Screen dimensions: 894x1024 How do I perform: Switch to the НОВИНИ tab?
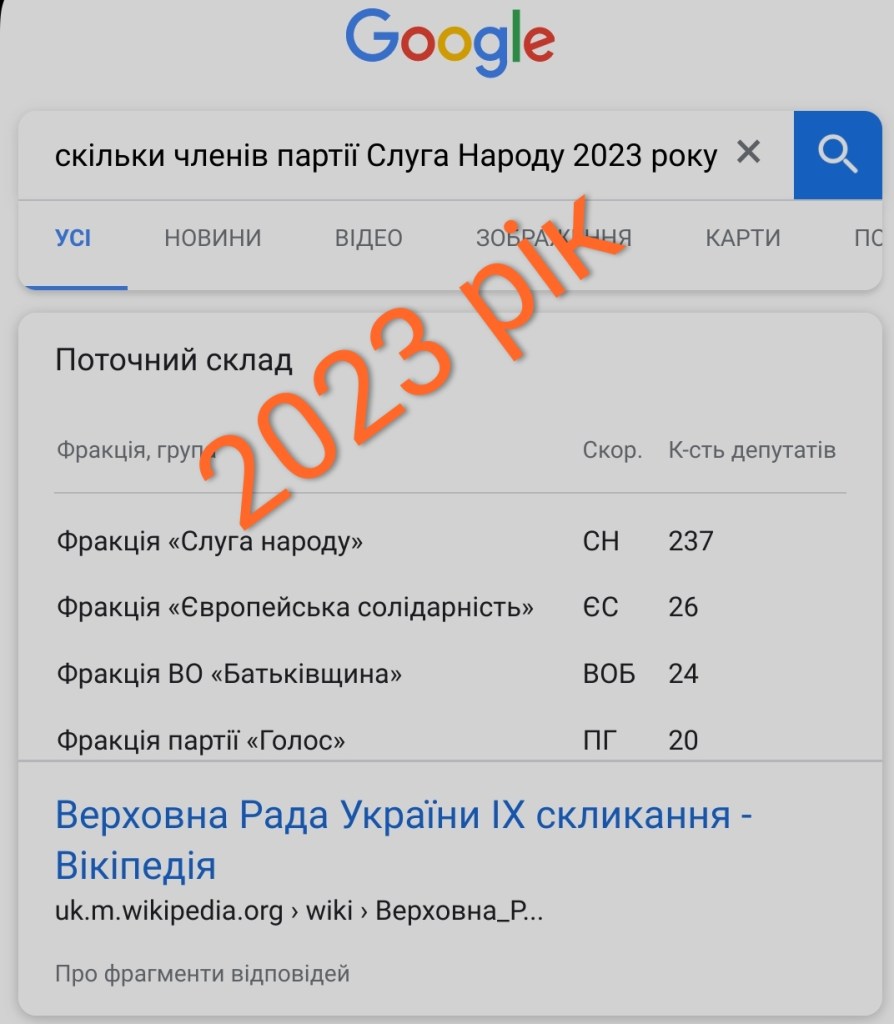point(213,238)
